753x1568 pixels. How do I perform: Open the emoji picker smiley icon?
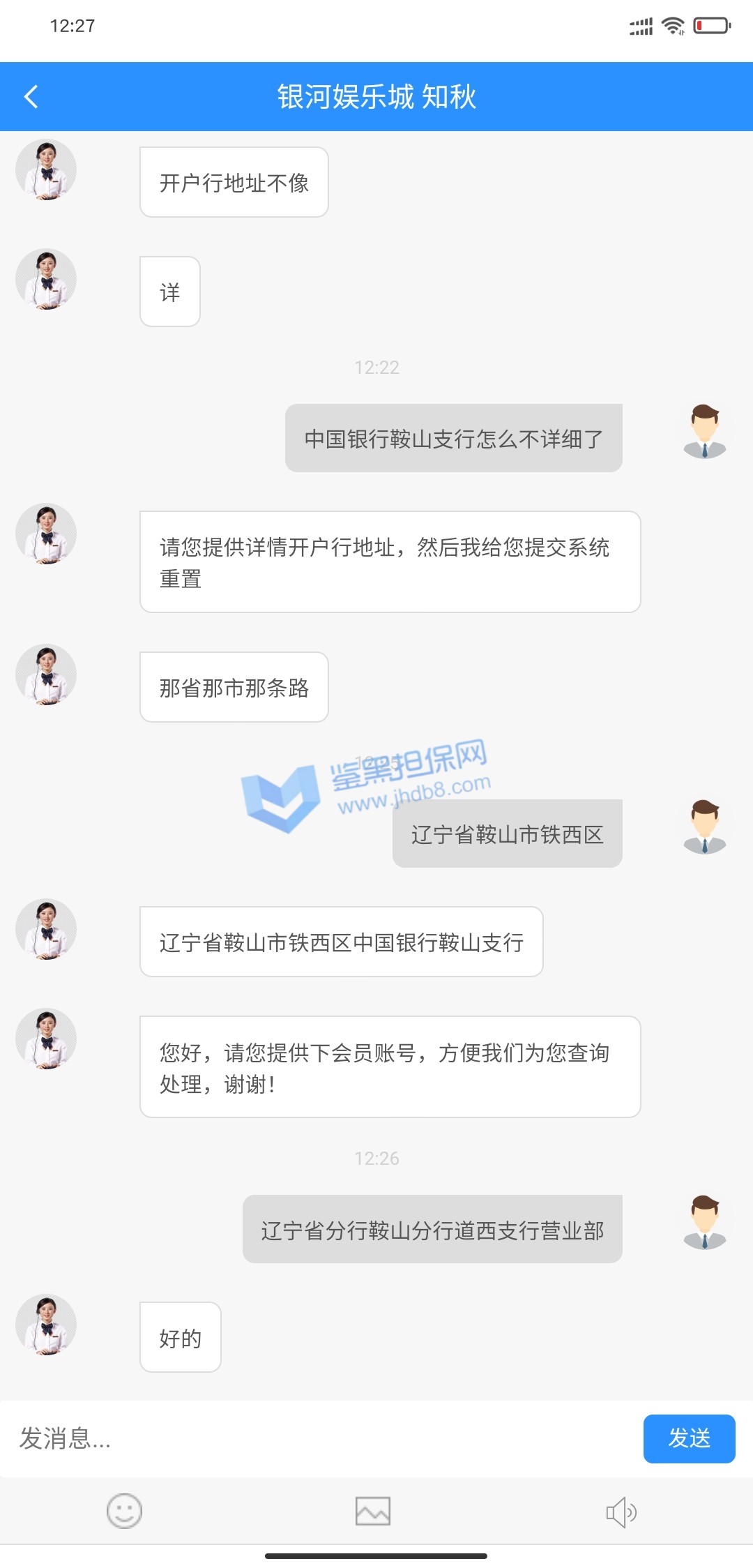click(124, 1511)
